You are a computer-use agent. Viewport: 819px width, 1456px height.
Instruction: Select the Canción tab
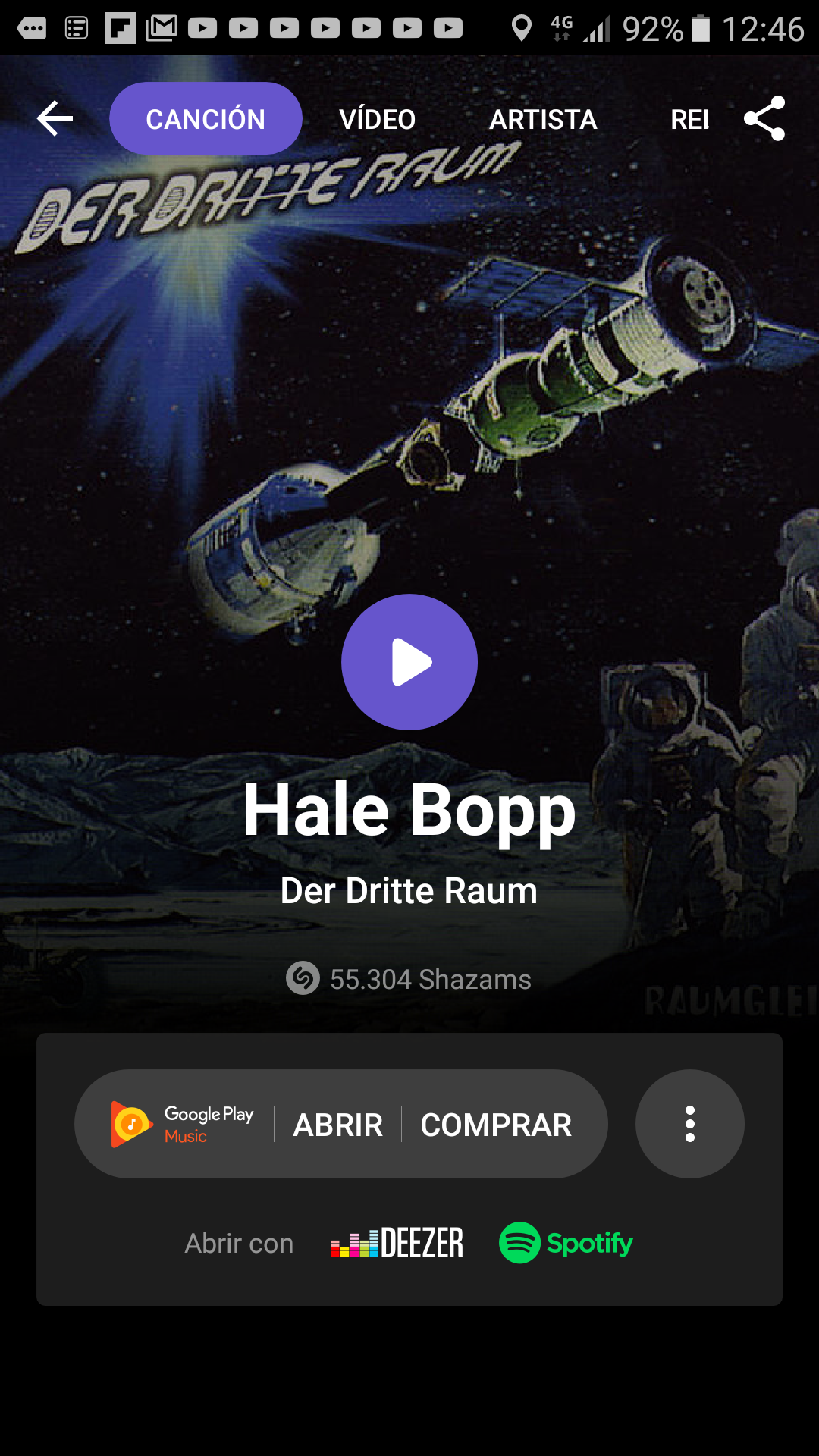click(x=206, y=119)
